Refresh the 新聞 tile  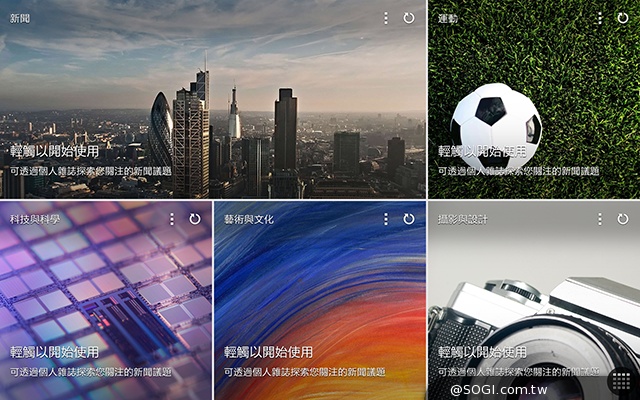(409, 18)
